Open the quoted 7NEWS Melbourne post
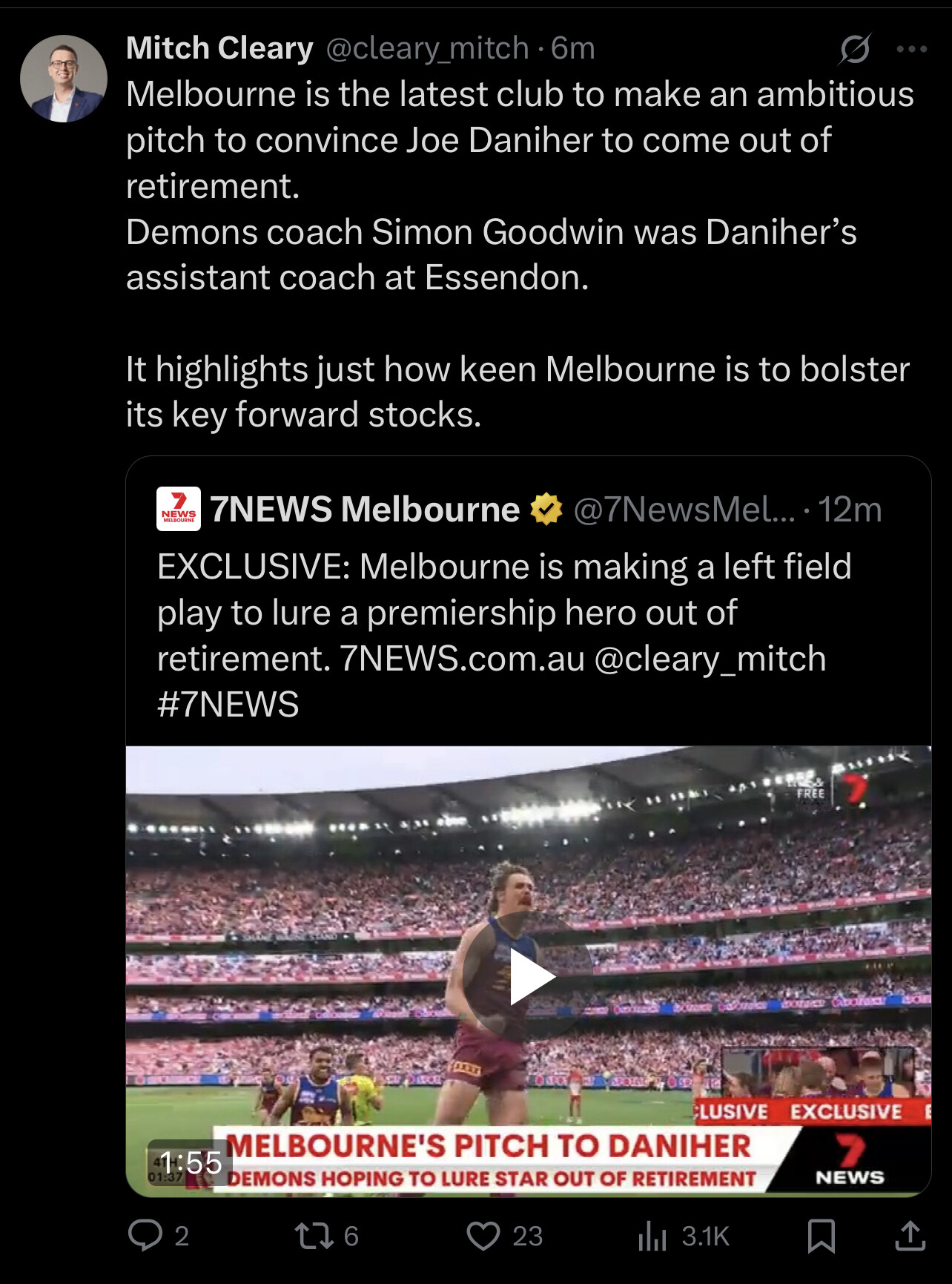 (504, 611)
